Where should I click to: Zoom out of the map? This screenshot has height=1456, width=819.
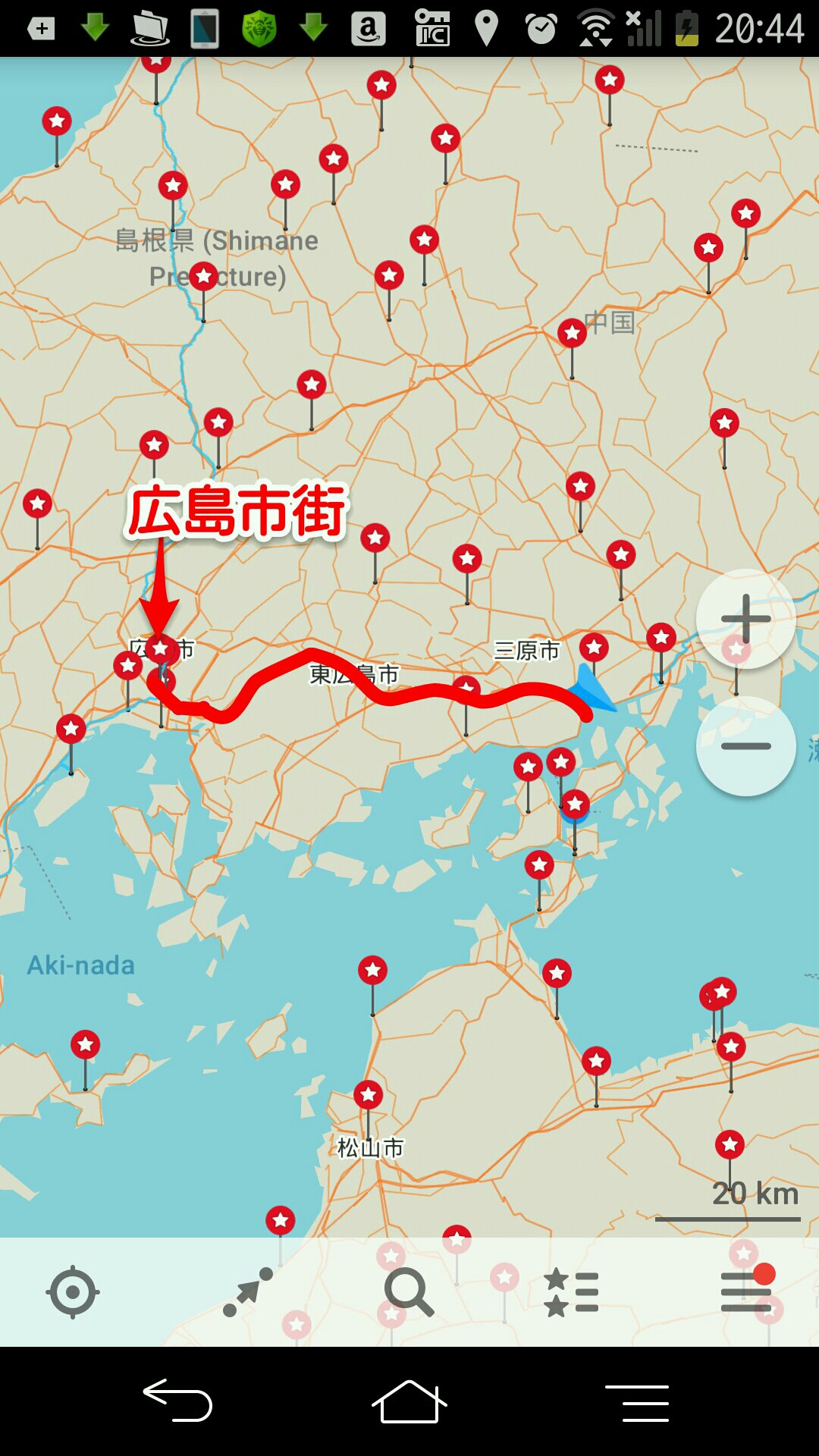pos(745,746)
